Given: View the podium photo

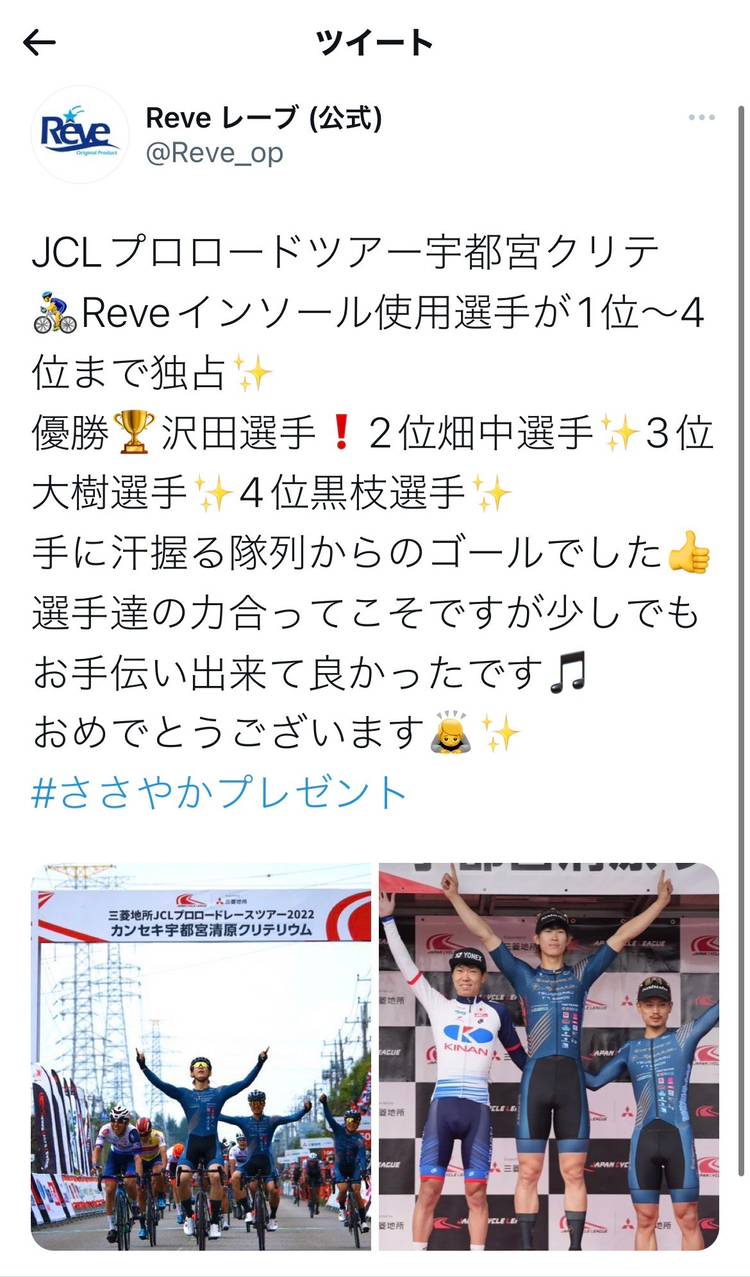Looking at the screenshot, I should click(x=548, y=1056).
